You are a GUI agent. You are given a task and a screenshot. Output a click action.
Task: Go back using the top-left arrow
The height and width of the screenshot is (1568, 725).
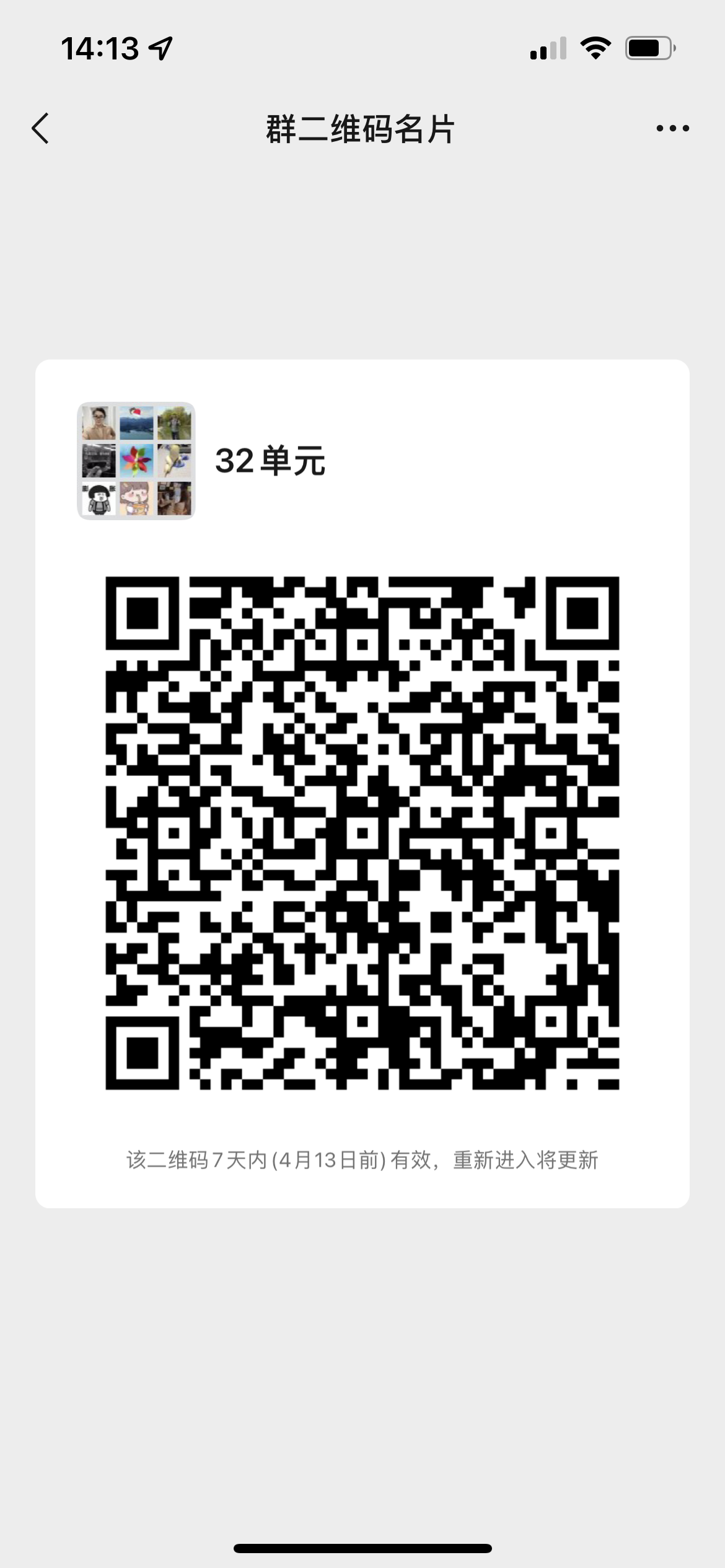tap(40, 129)
